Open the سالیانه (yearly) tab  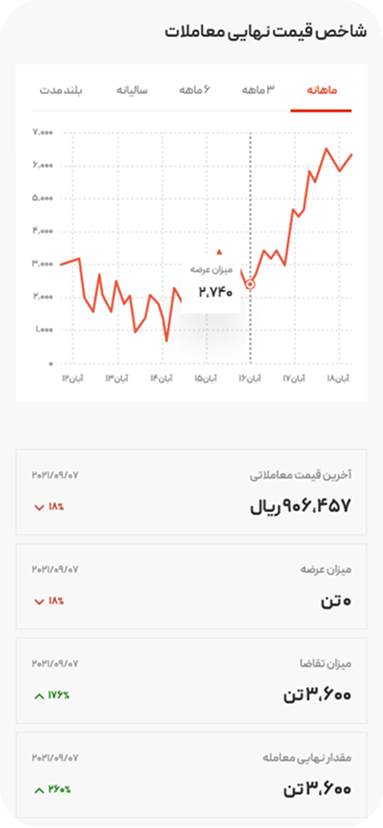click(x=132, y=90)
